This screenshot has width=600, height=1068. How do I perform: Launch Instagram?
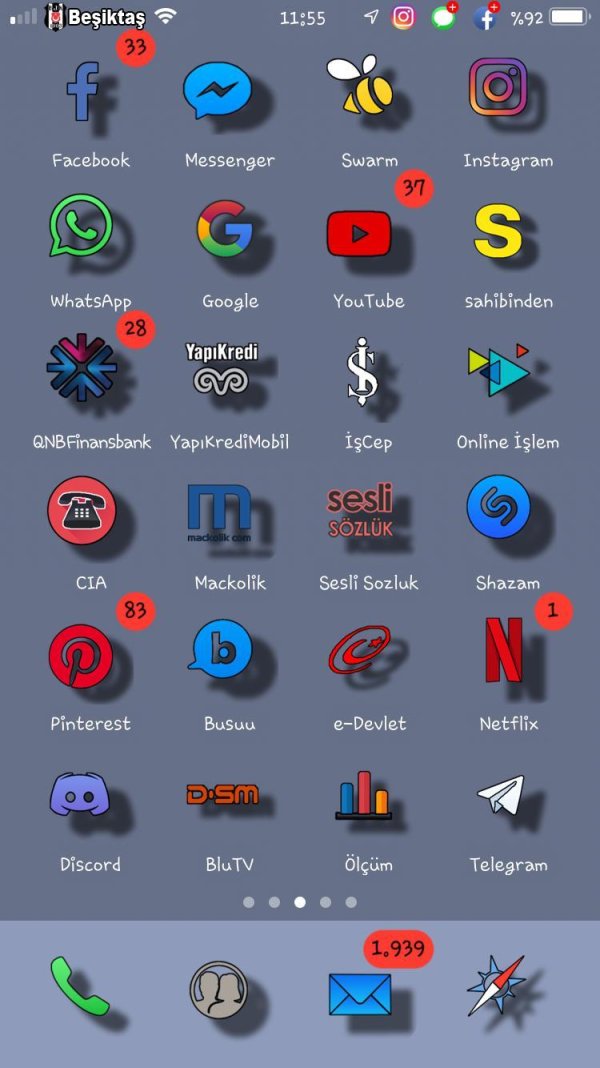497,89
